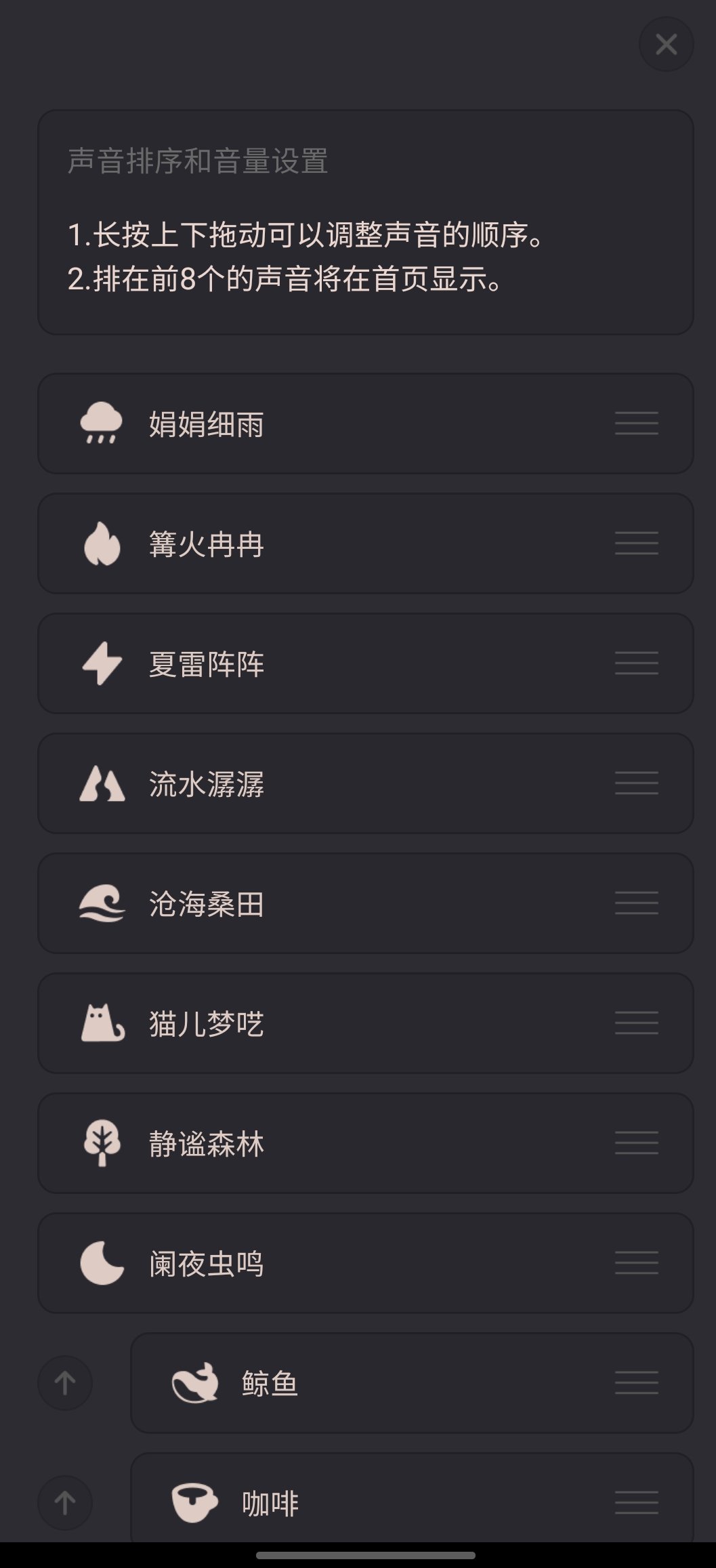Open the 流水潺潺 sound row
This screenshot has height=1568, width=716.
[365, 783]
